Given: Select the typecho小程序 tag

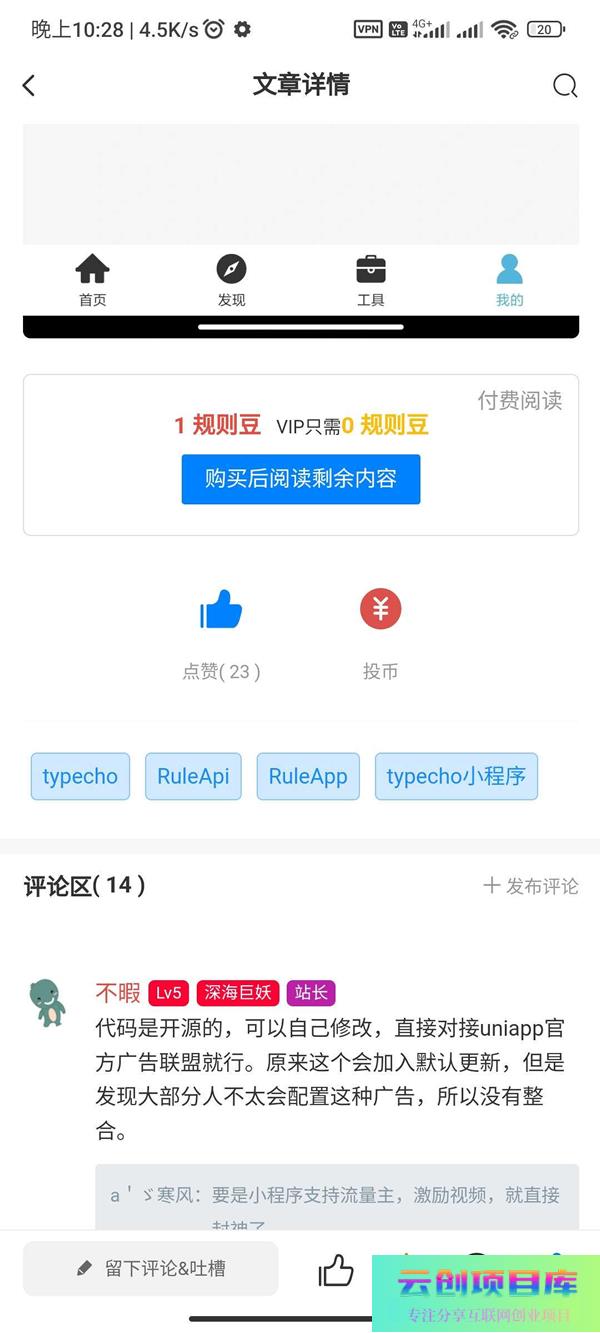Looking at the screenshot, I should point(456,777).
